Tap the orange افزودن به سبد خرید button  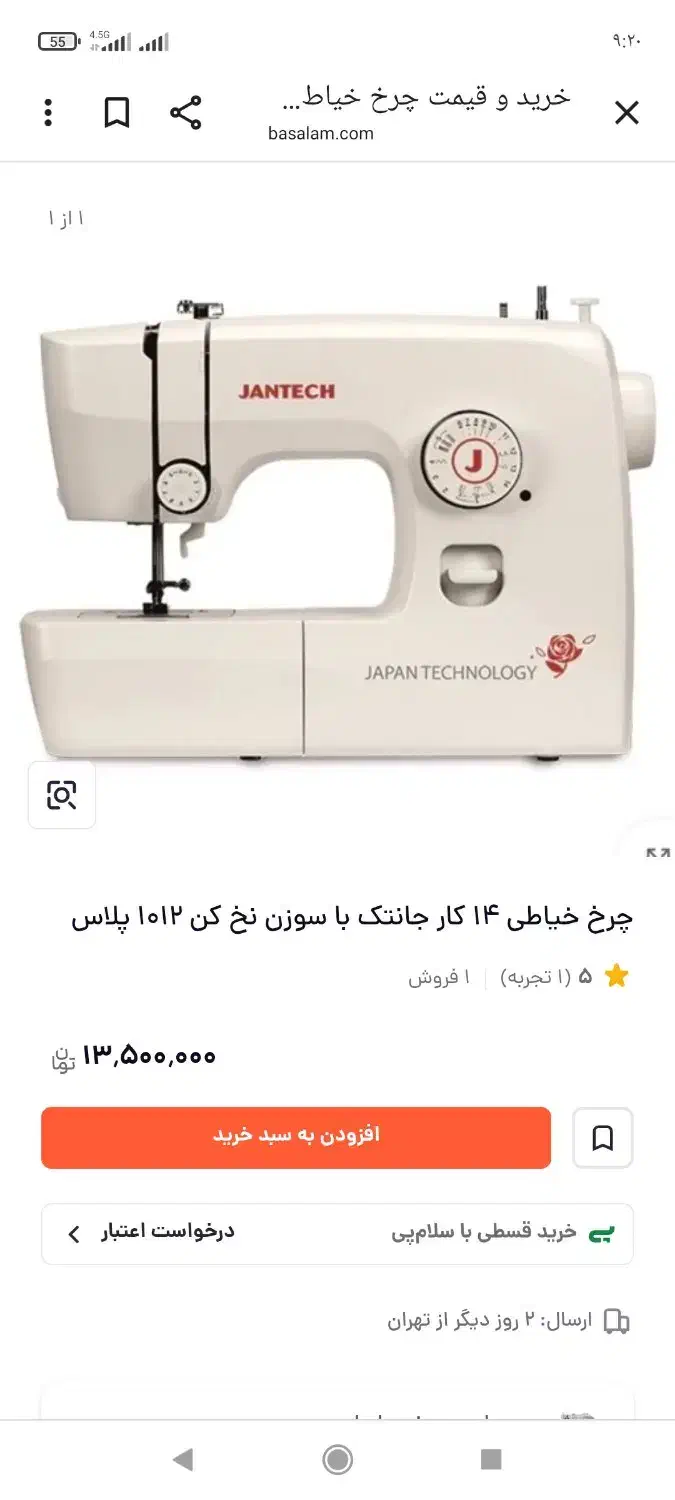(296, 1137)
